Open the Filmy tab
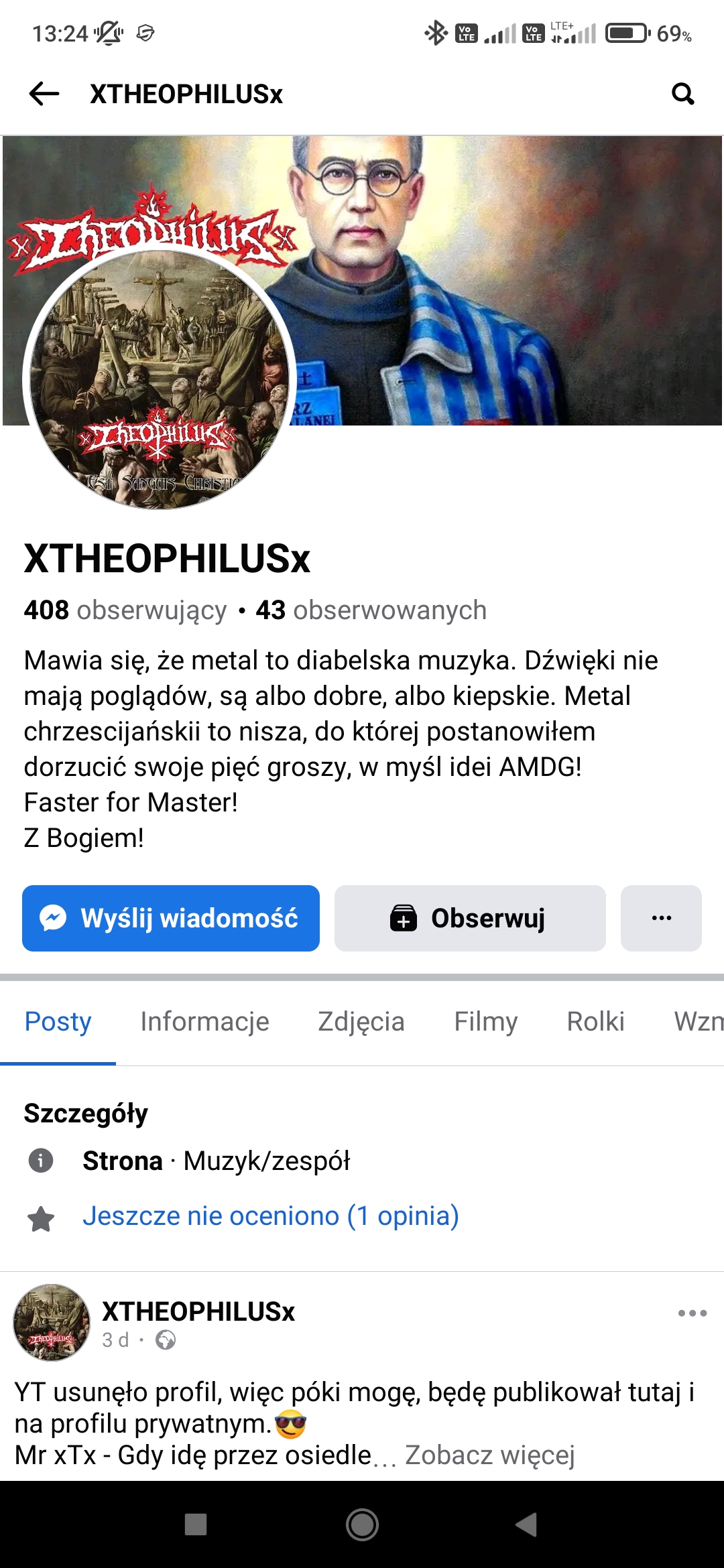Image resolution: width=724 pixels, height=1568 pixels. pos(486,1022)
